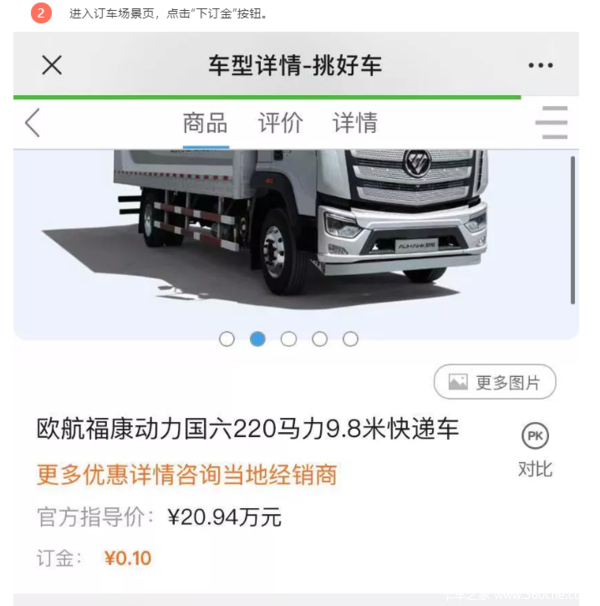Close the 车型详情 page with X

[x=52, y=65]
